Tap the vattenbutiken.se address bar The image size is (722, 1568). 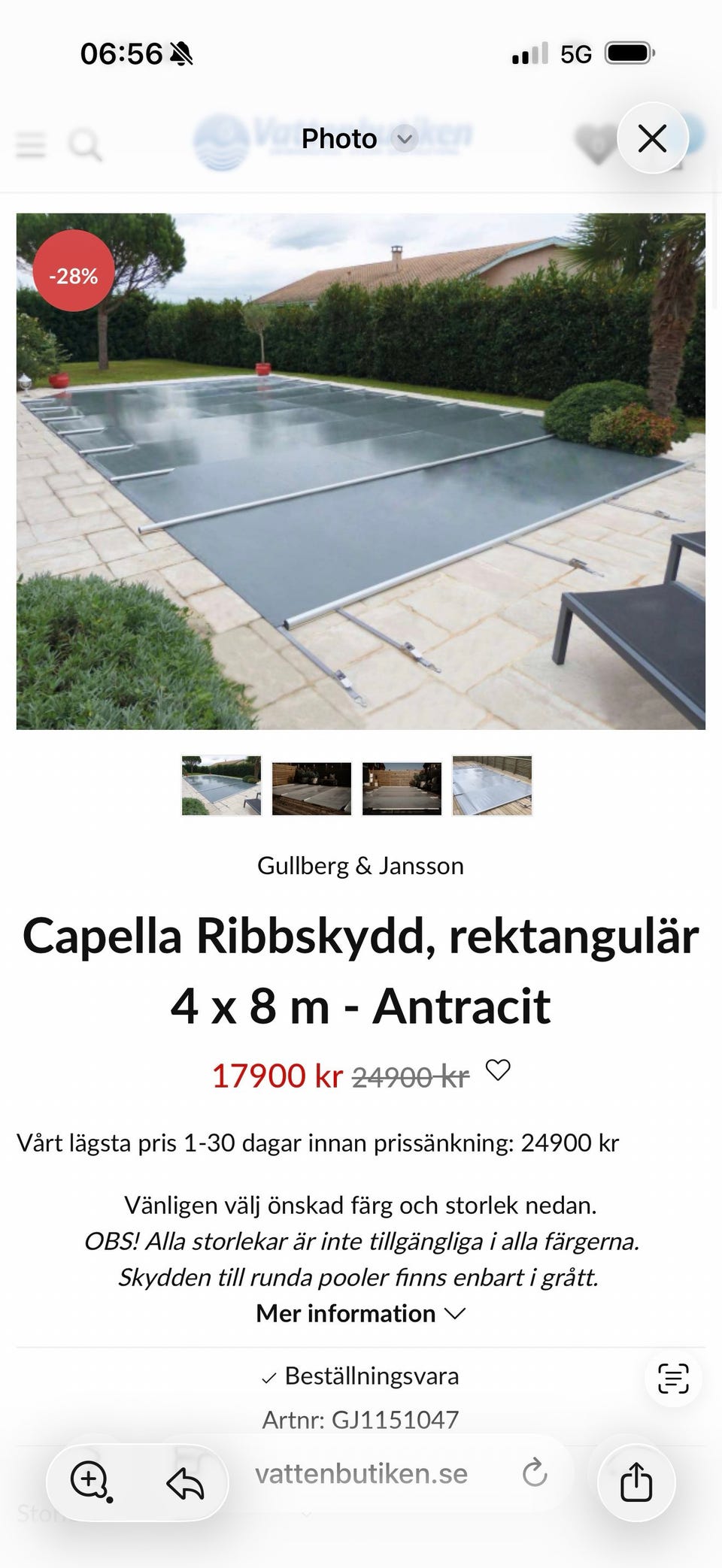(x=359, y=1474)
